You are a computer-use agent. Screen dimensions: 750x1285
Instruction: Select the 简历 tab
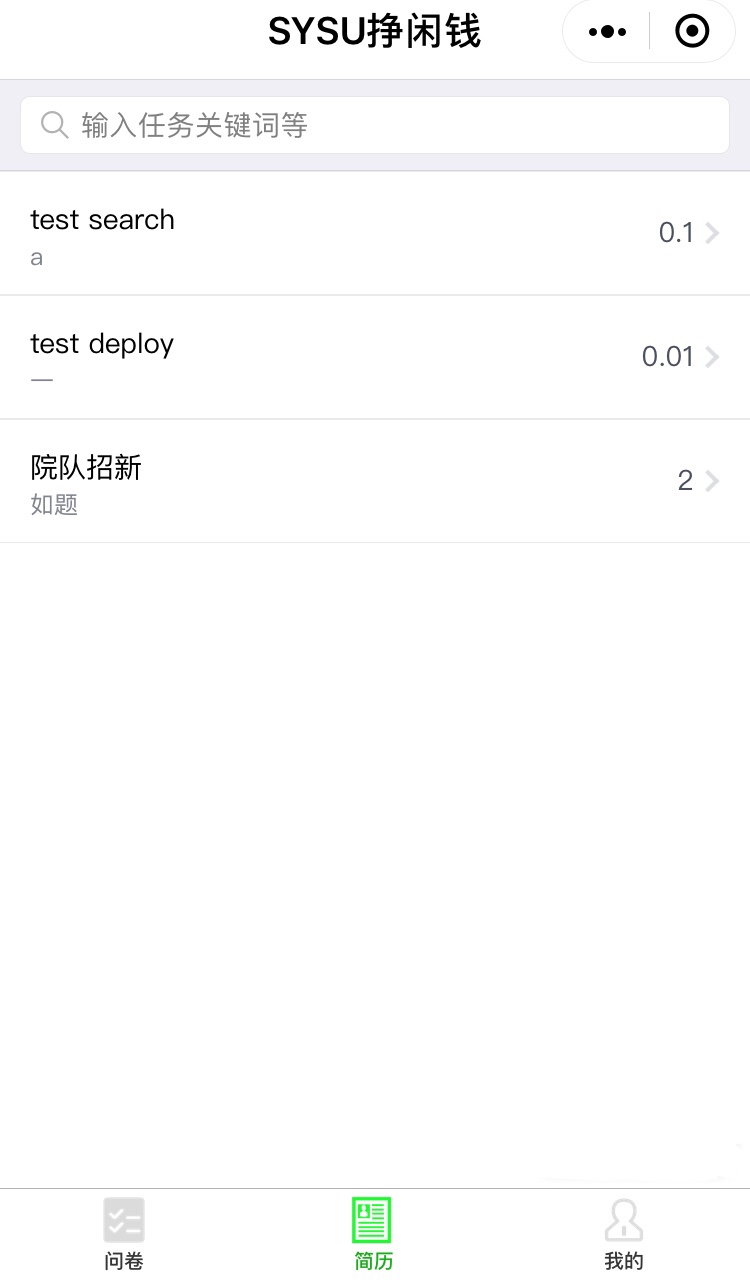click(373, 1234)
